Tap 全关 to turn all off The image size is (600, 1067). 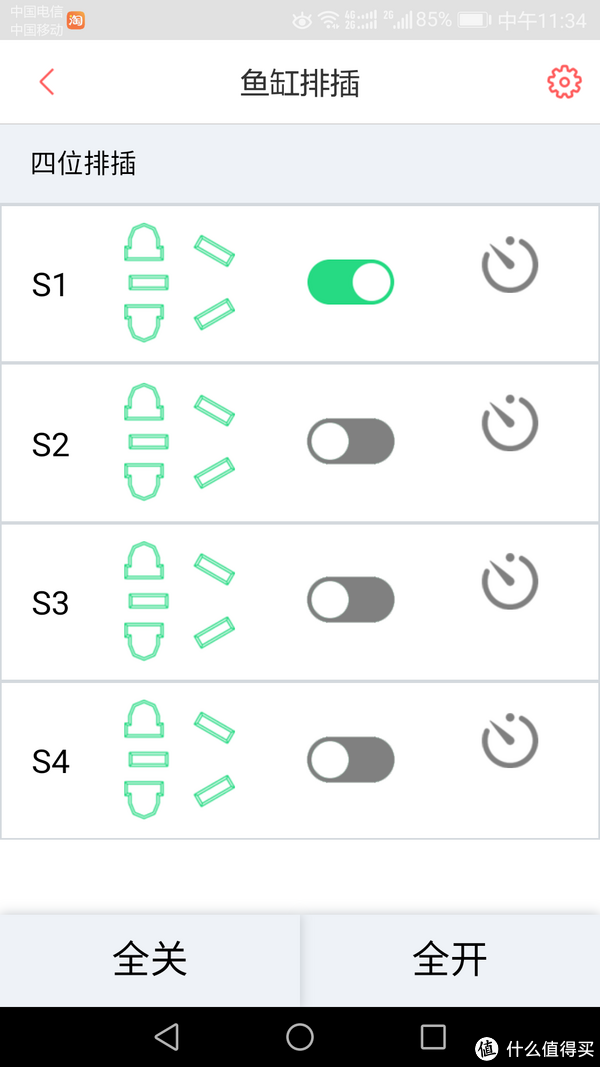[x=150, y=960]
